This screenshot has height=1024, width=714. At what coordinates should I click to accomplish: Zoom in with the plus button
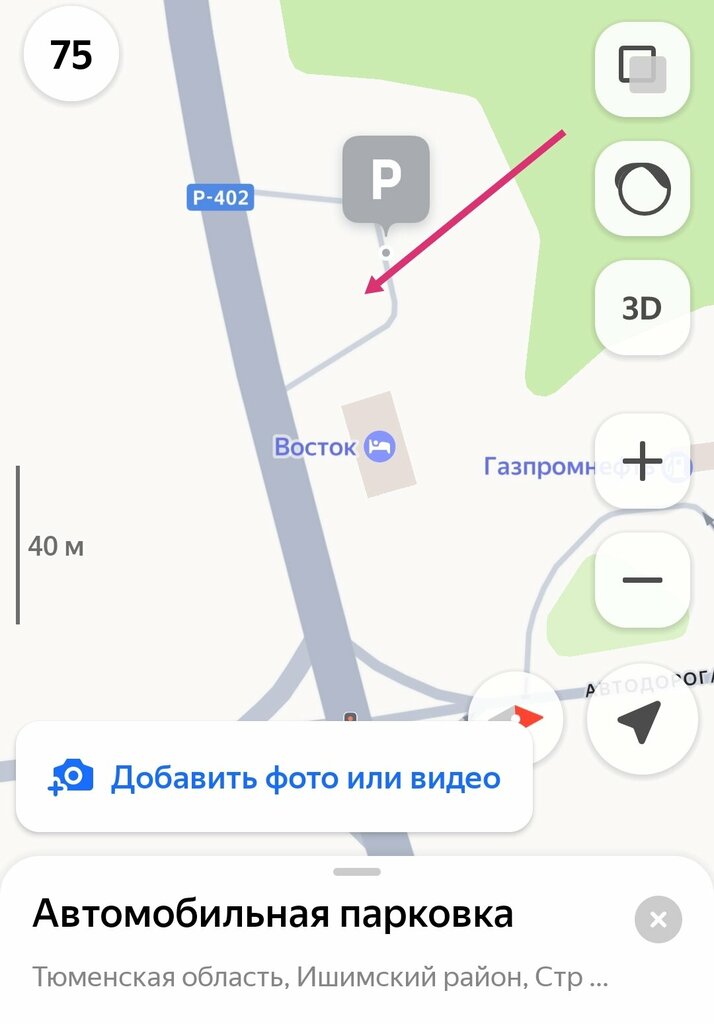click(x=642, y=462)
